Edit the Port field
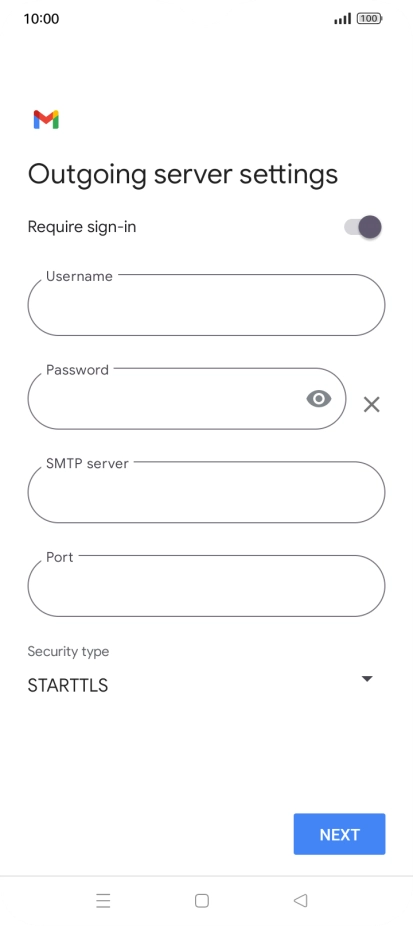 pyautogui.click(x=206, y=586)
